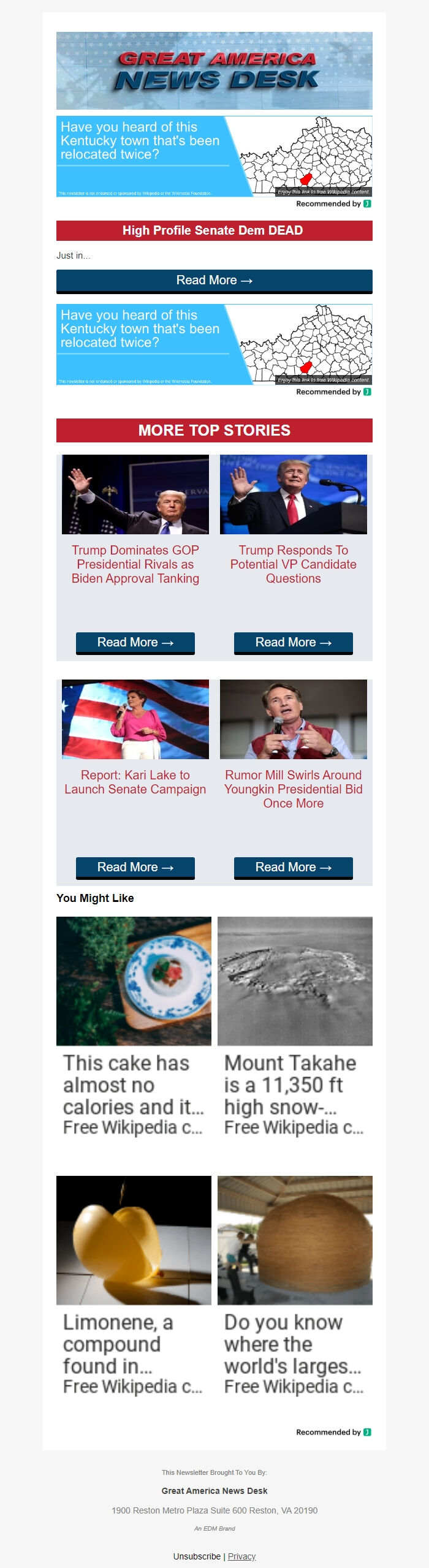The height and width of the screenshot is (1568, 429).
Task: Open the world's largest article tile
Action: click(x=295, y=1286)
